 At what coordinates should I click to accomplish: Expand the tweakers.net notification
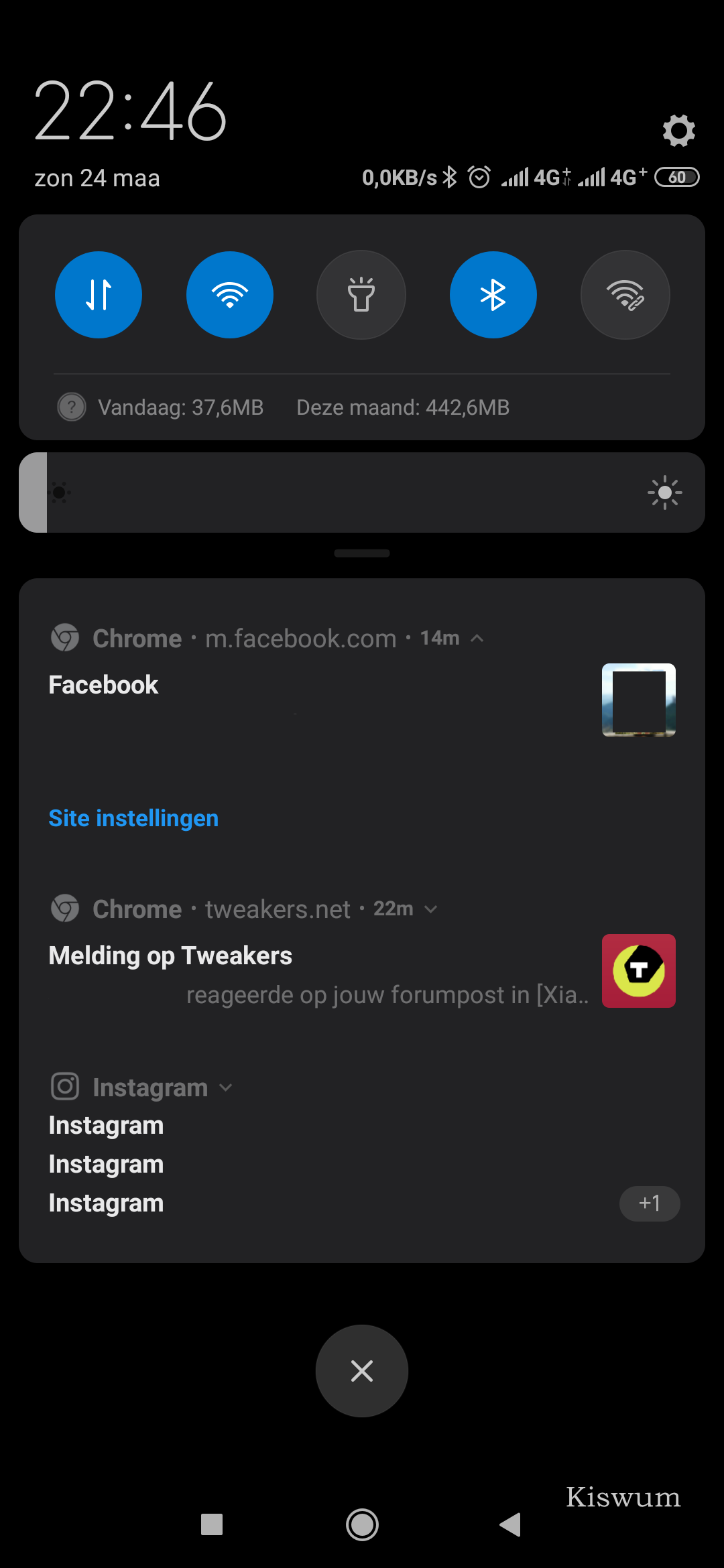coord(431,909)
